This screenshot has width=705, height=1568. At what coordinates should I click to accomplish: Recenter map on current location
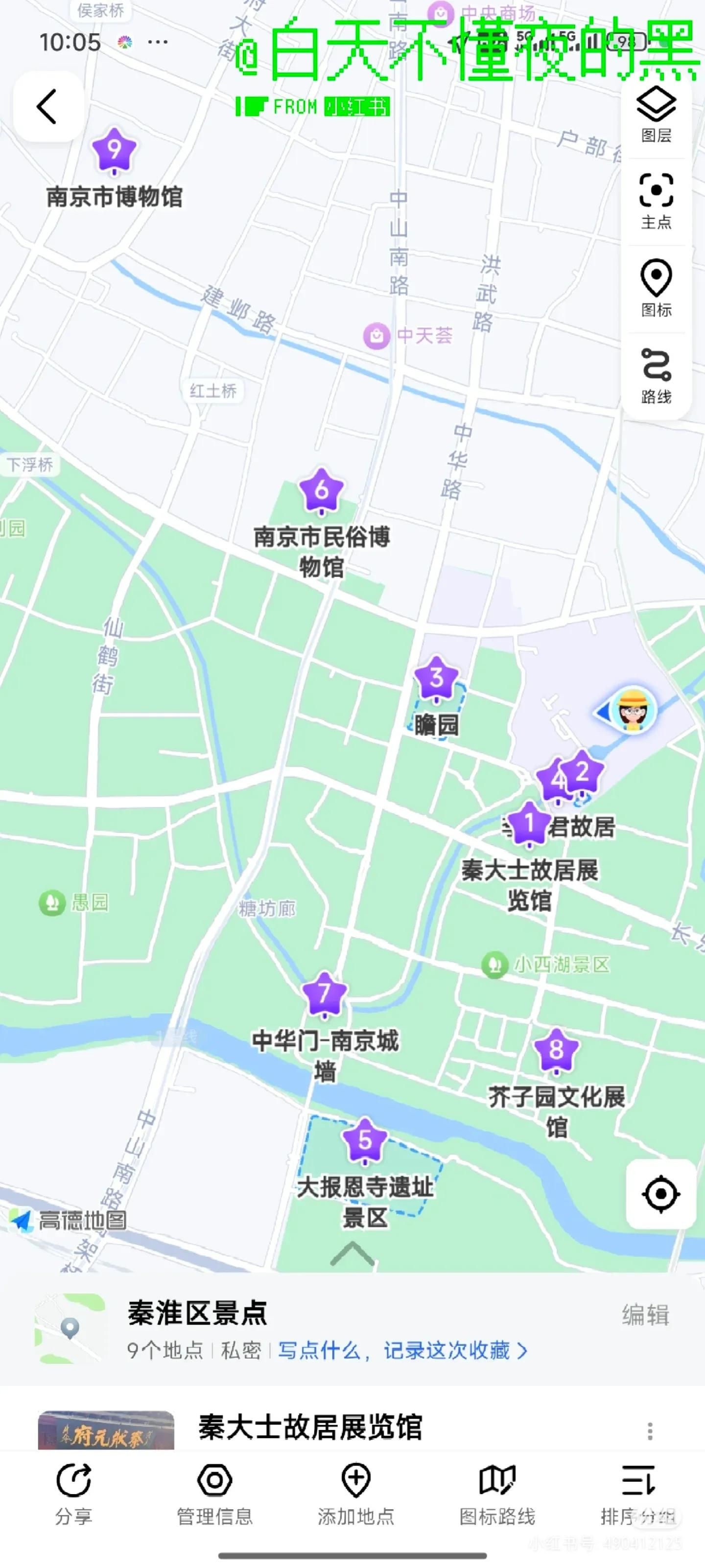coord(660,1194)
